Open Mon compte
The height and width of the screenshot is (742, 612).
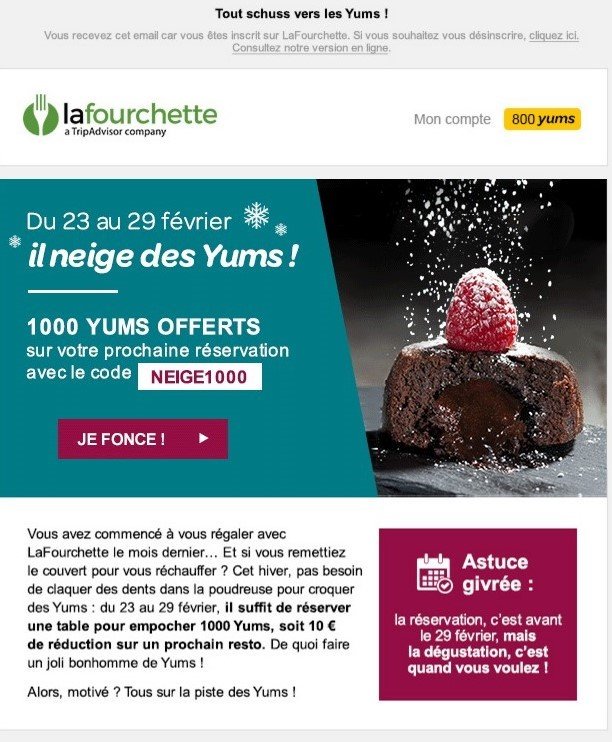(452, 120)
